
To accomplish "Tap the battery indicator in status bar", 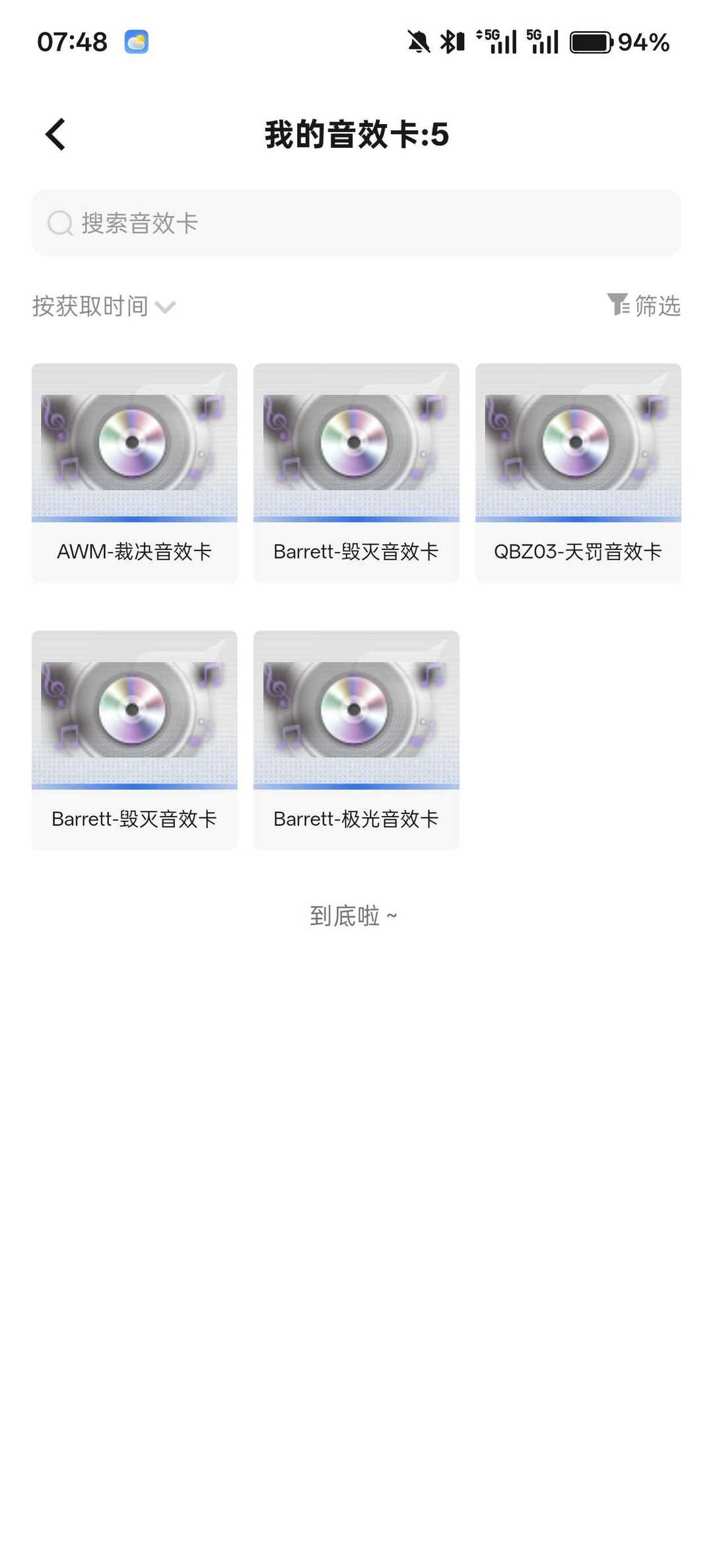I will [x=592, y=41].
